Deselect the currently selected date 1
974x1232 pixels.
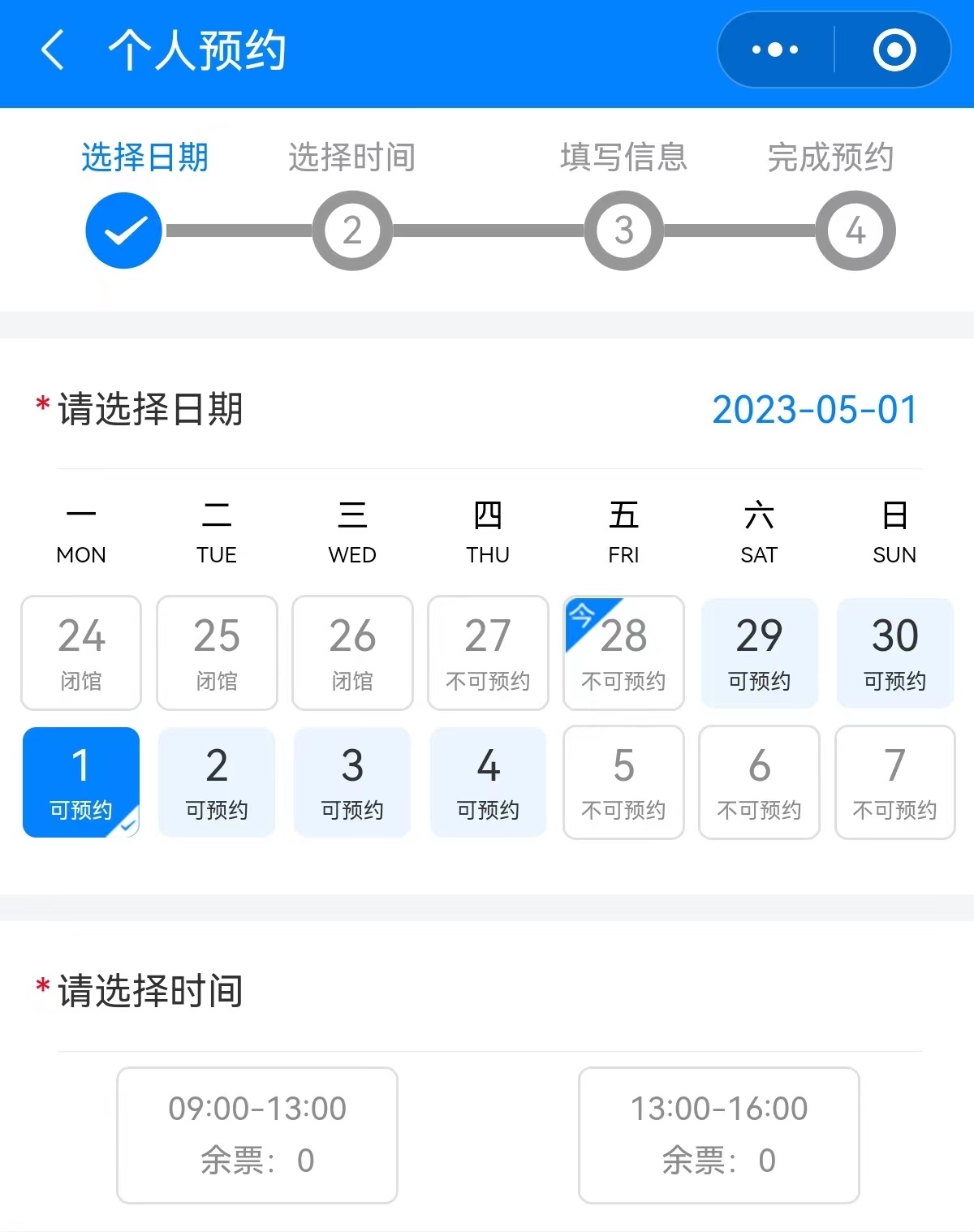point(80,782)
